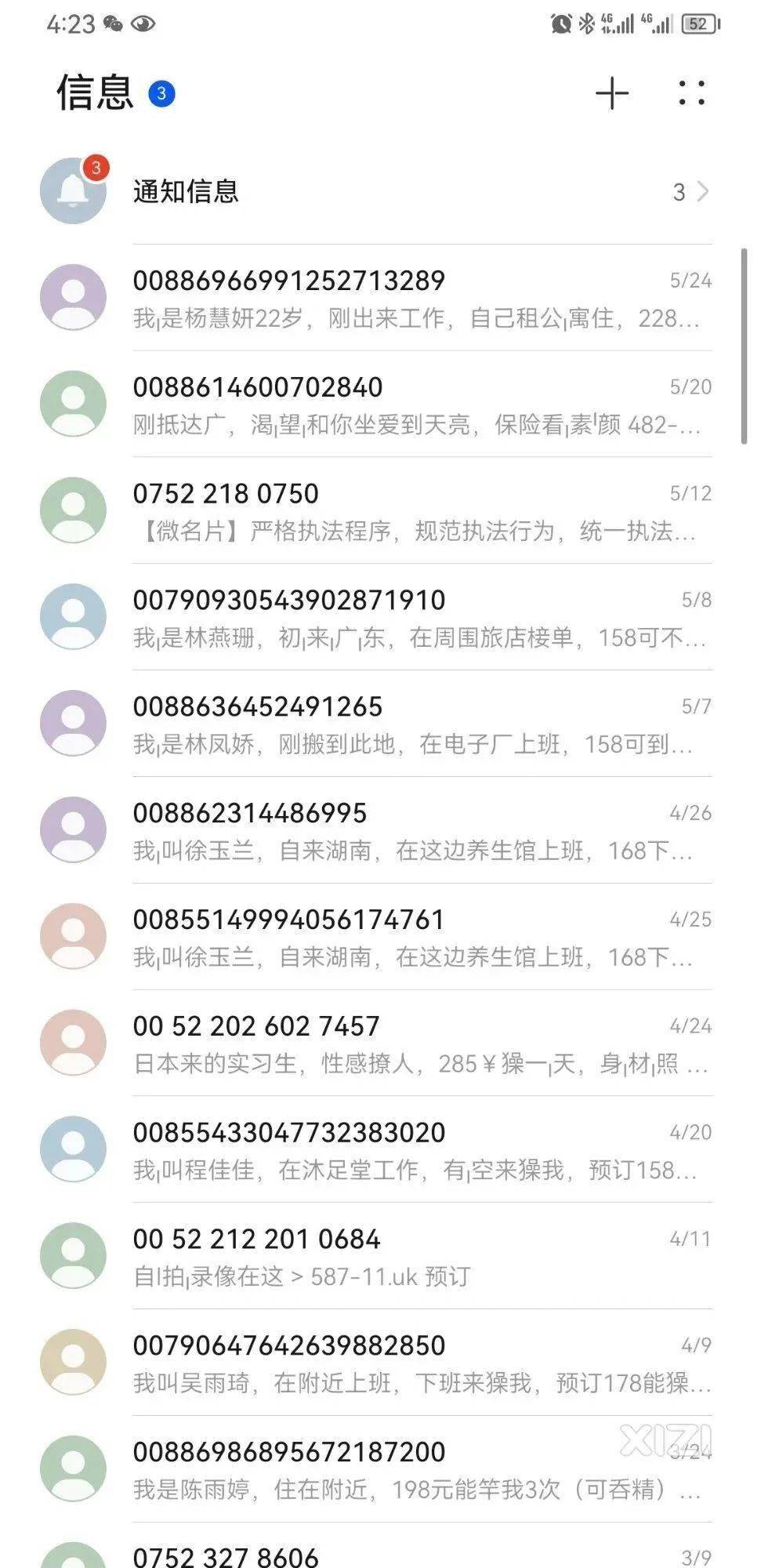Start a new message with the plus icon
Viewport: 768px width, 1568px height.
tap(612, 94)
